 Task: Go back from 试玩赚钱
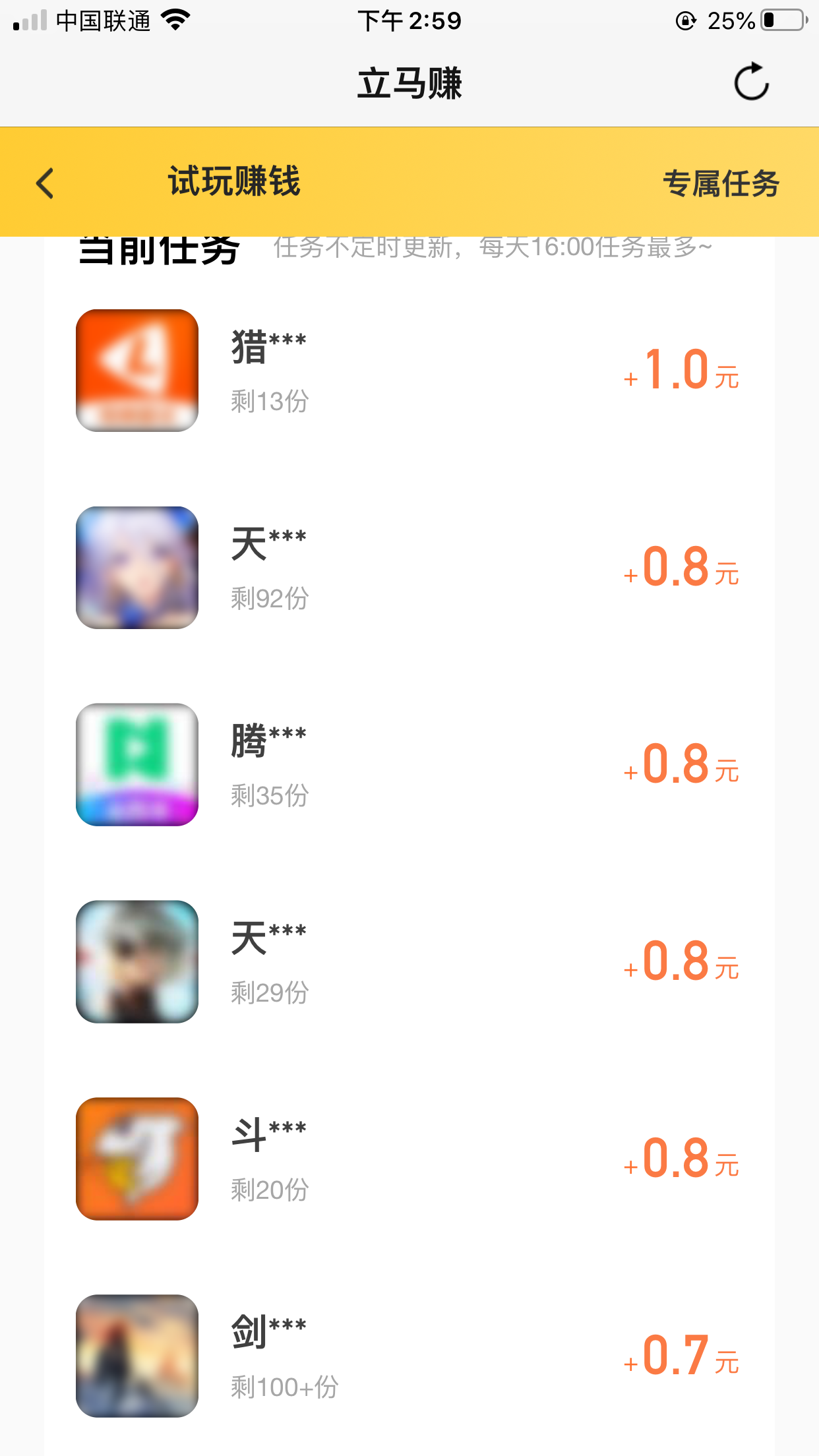pos(45,183)
